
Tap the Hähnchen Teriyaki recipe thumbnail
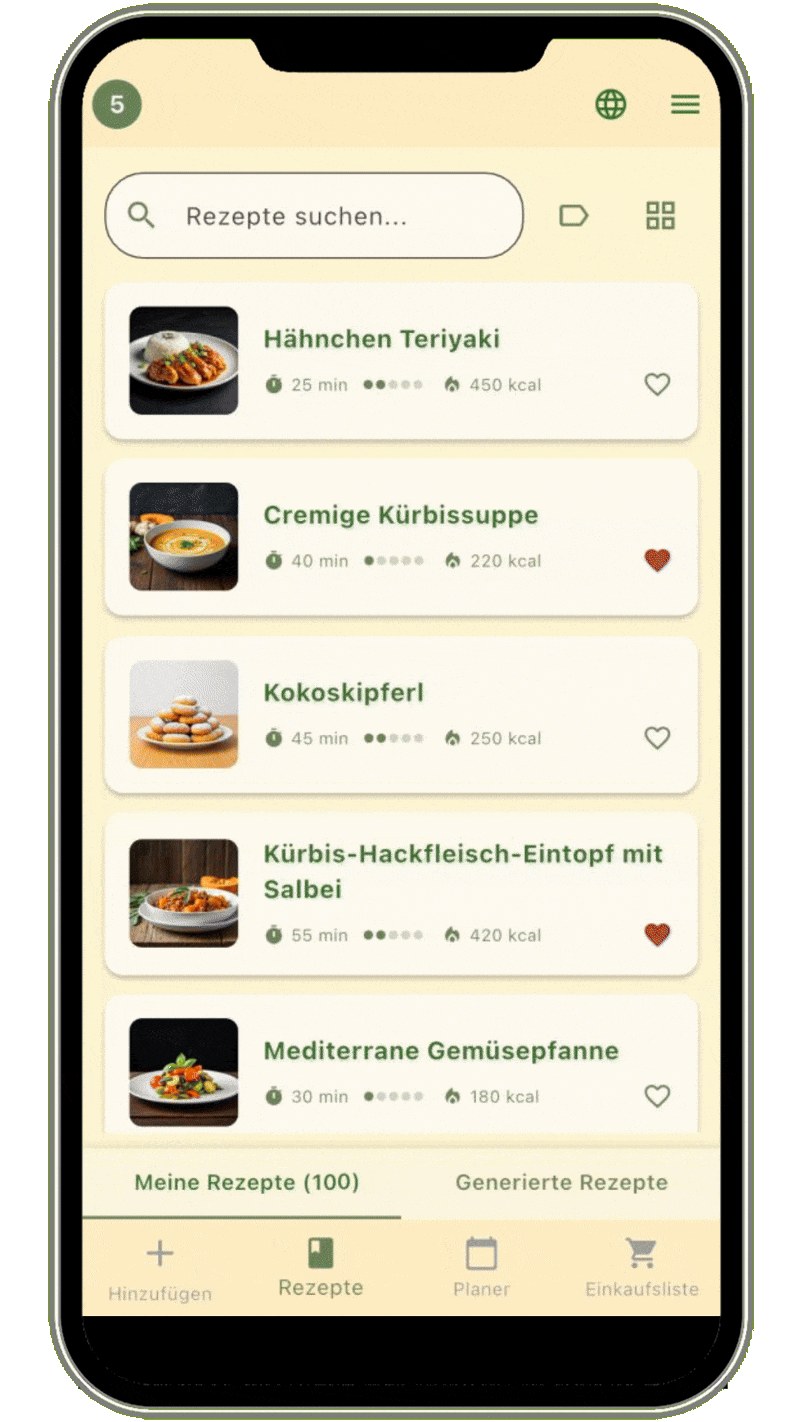[x=183, y=361]
